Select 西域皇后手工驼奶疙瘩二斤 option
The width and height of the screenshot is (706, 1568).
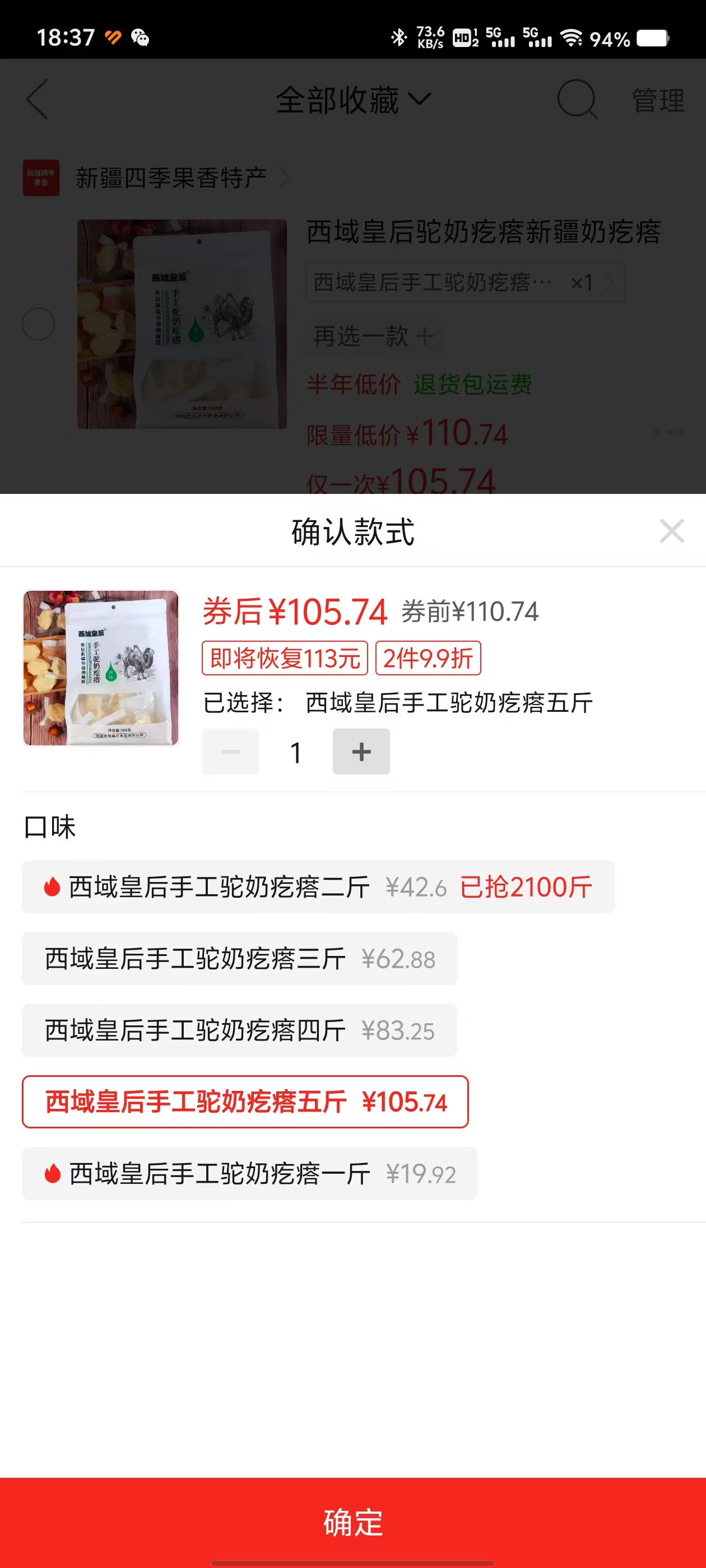(x=318, y=887)
